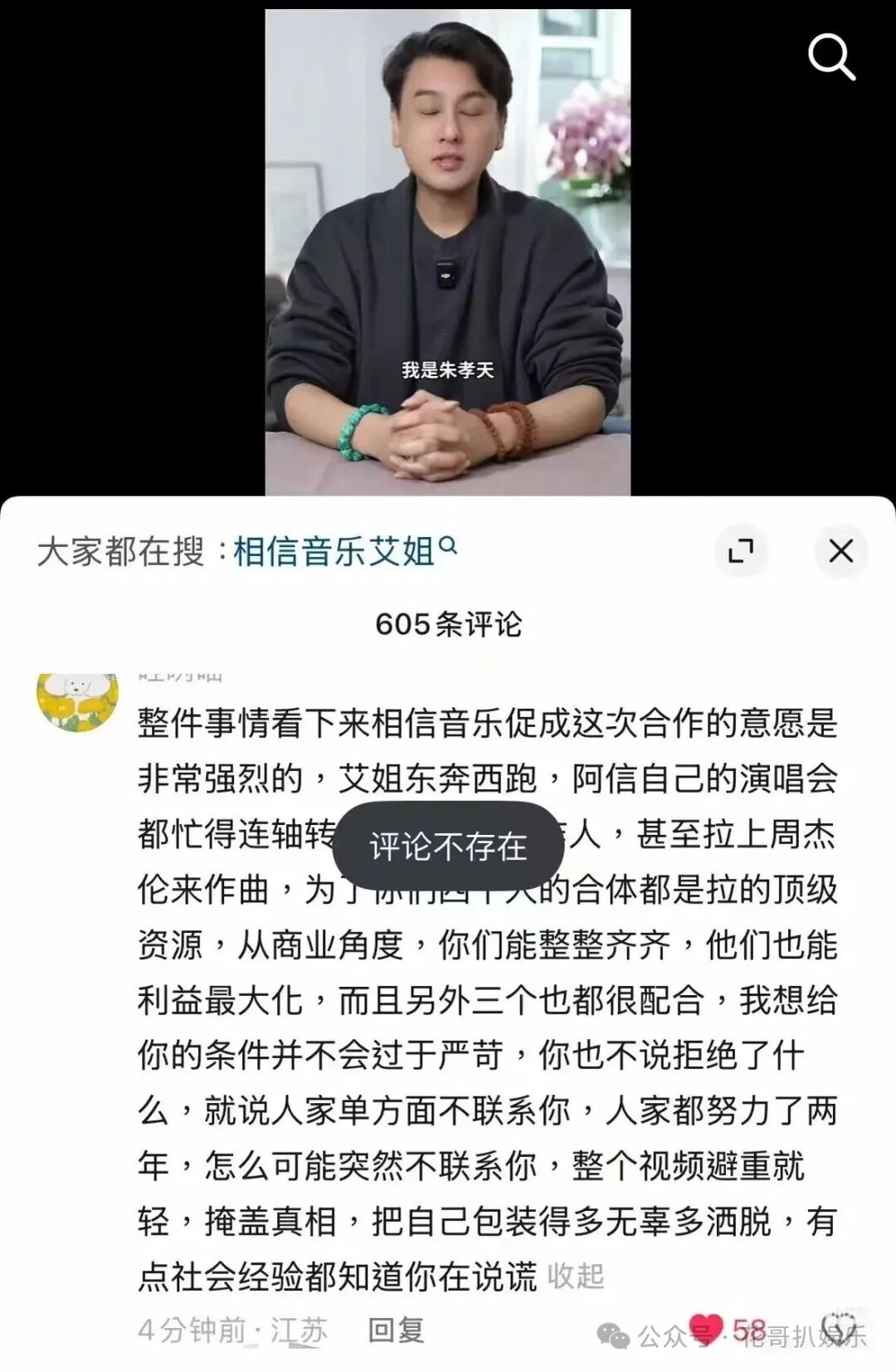Expand the comments panel to full screen
Screen dimensions: 896x1372
point(740,551)
